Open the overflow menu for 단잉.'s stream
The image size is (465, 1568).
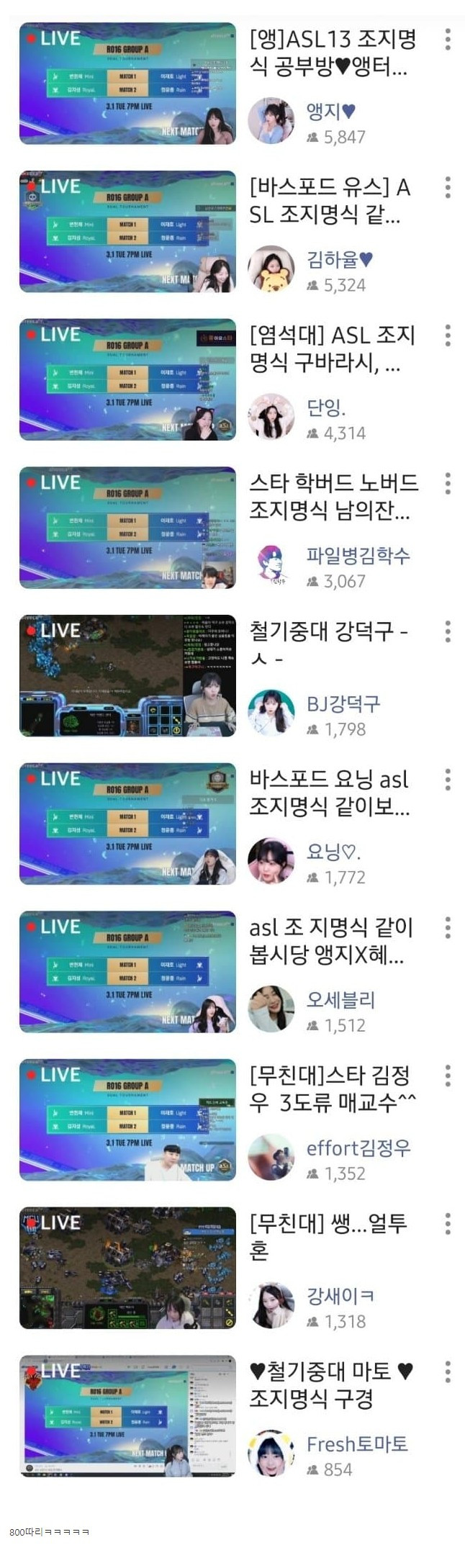448,335
